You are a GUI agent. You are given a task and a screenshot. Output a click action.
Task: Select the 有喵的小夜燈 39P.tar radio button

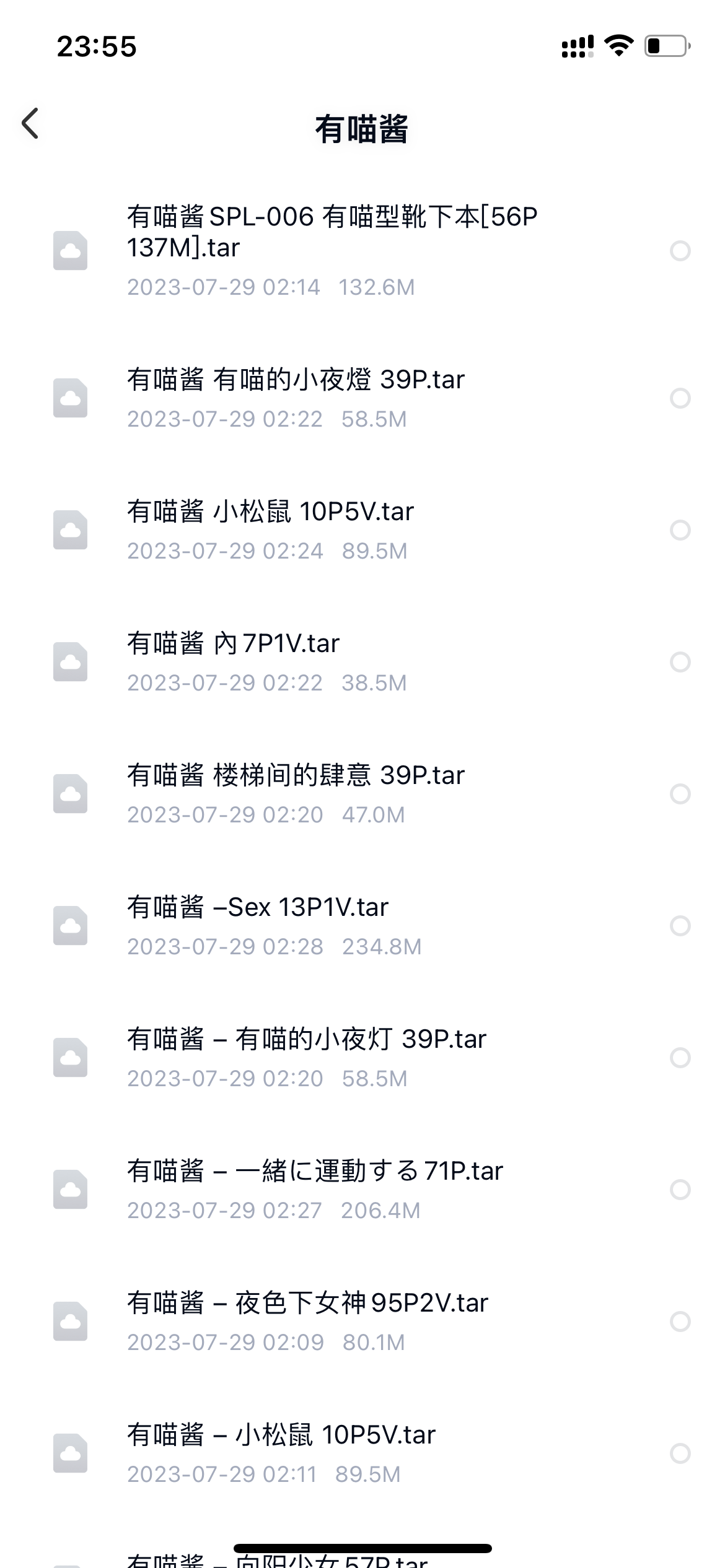[680, 398]
